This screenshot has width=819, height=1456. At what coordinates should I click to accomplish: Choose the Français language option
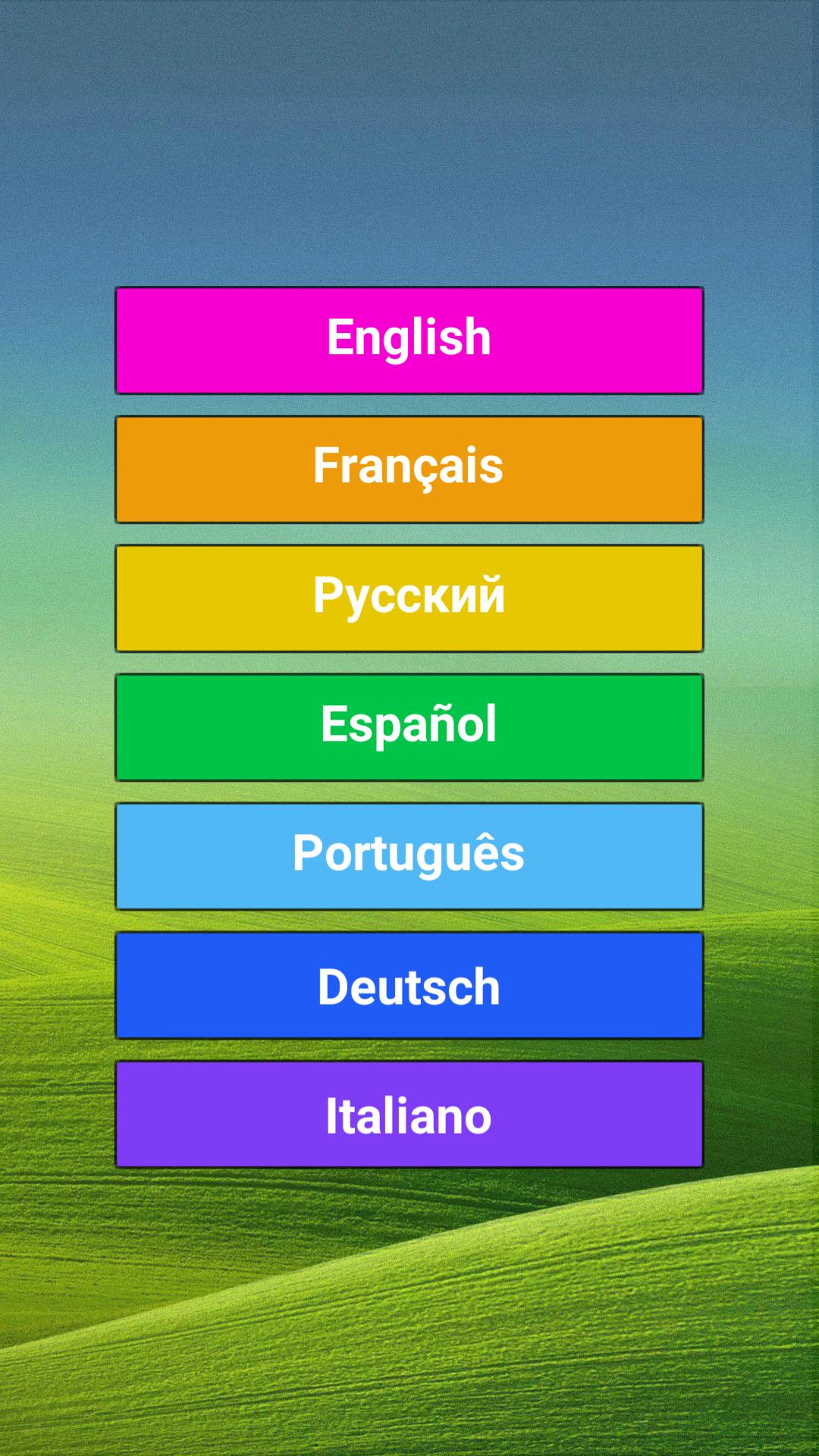[x=409, y=469]
